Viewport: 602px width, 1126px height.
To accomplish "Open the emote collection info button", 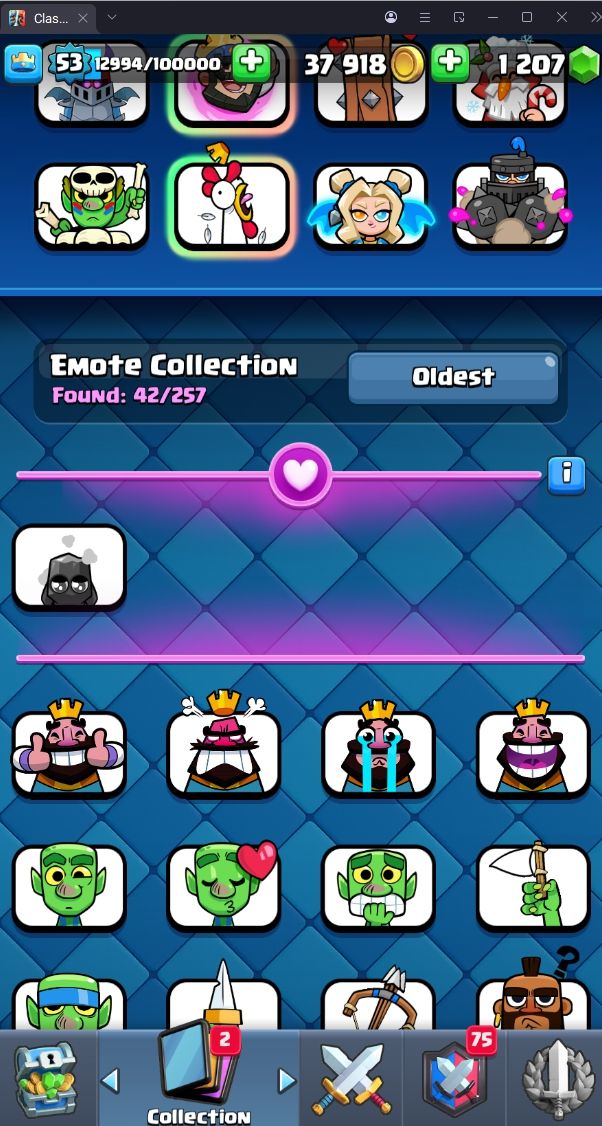I will click(x=566, y=473).
